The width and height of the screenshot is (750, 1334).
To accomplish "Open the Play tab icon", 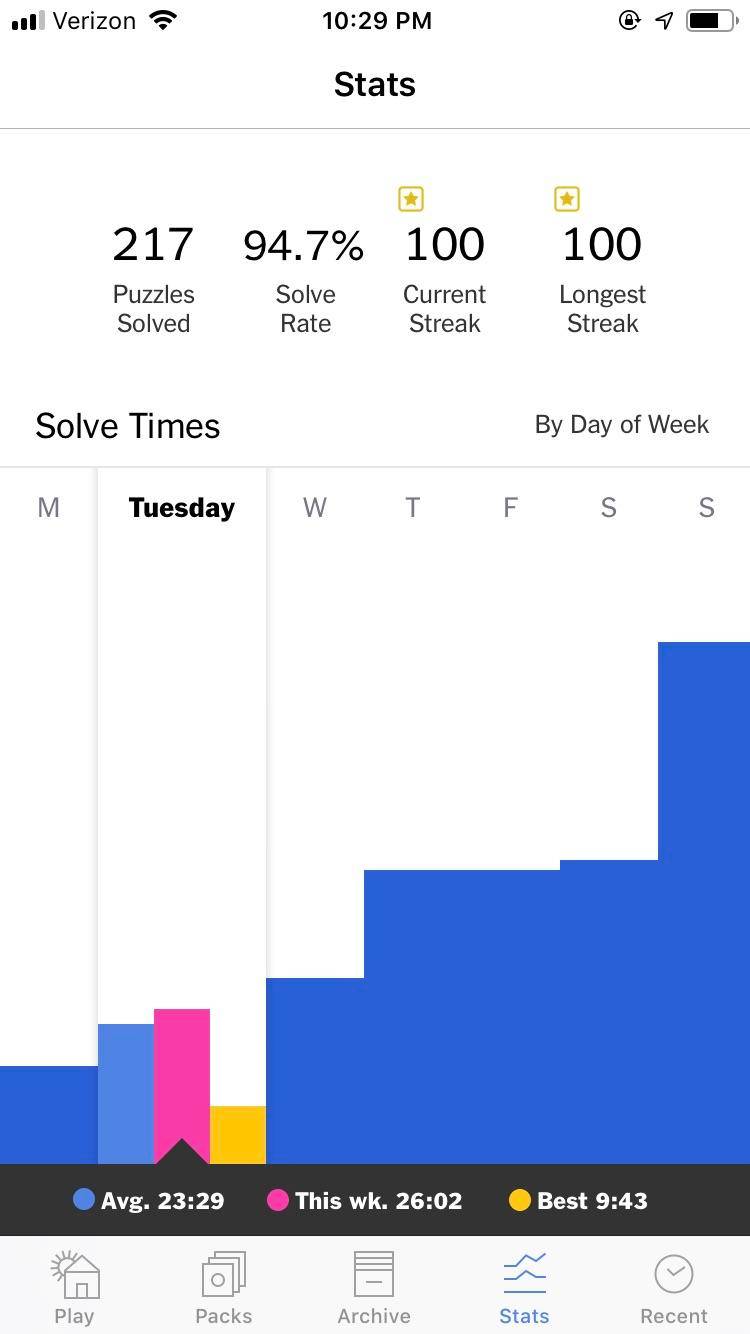I will coord(75,1274).
